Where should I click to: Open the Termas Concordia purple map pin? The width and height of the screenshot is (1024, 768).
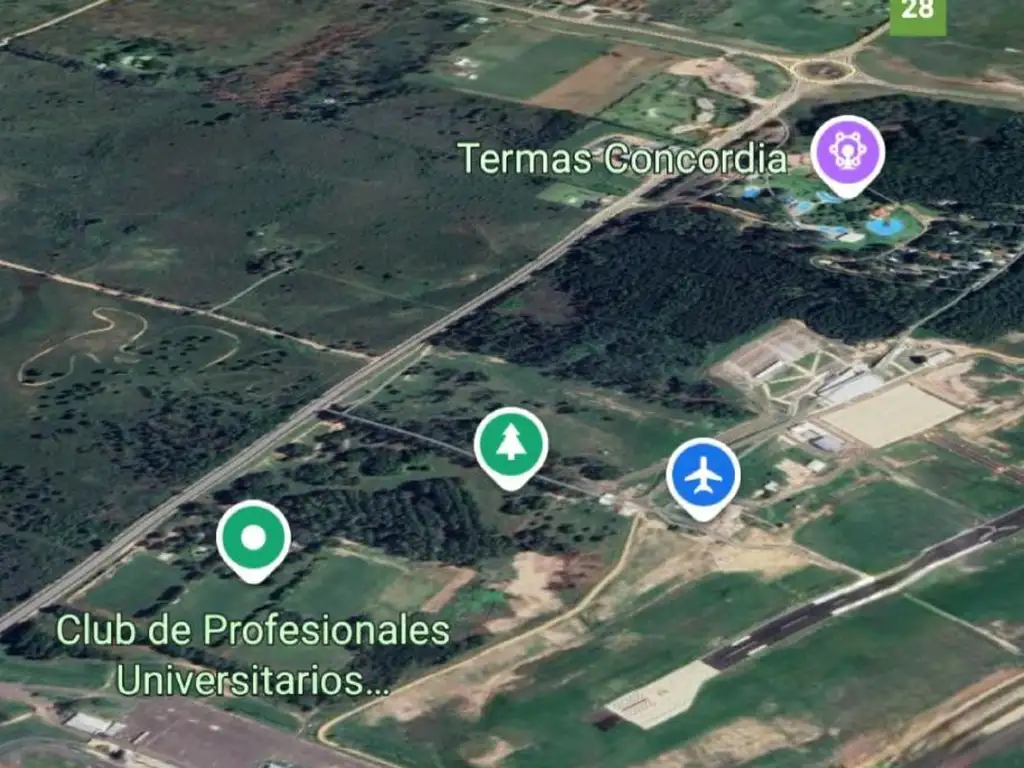click(x=847, y=152)
